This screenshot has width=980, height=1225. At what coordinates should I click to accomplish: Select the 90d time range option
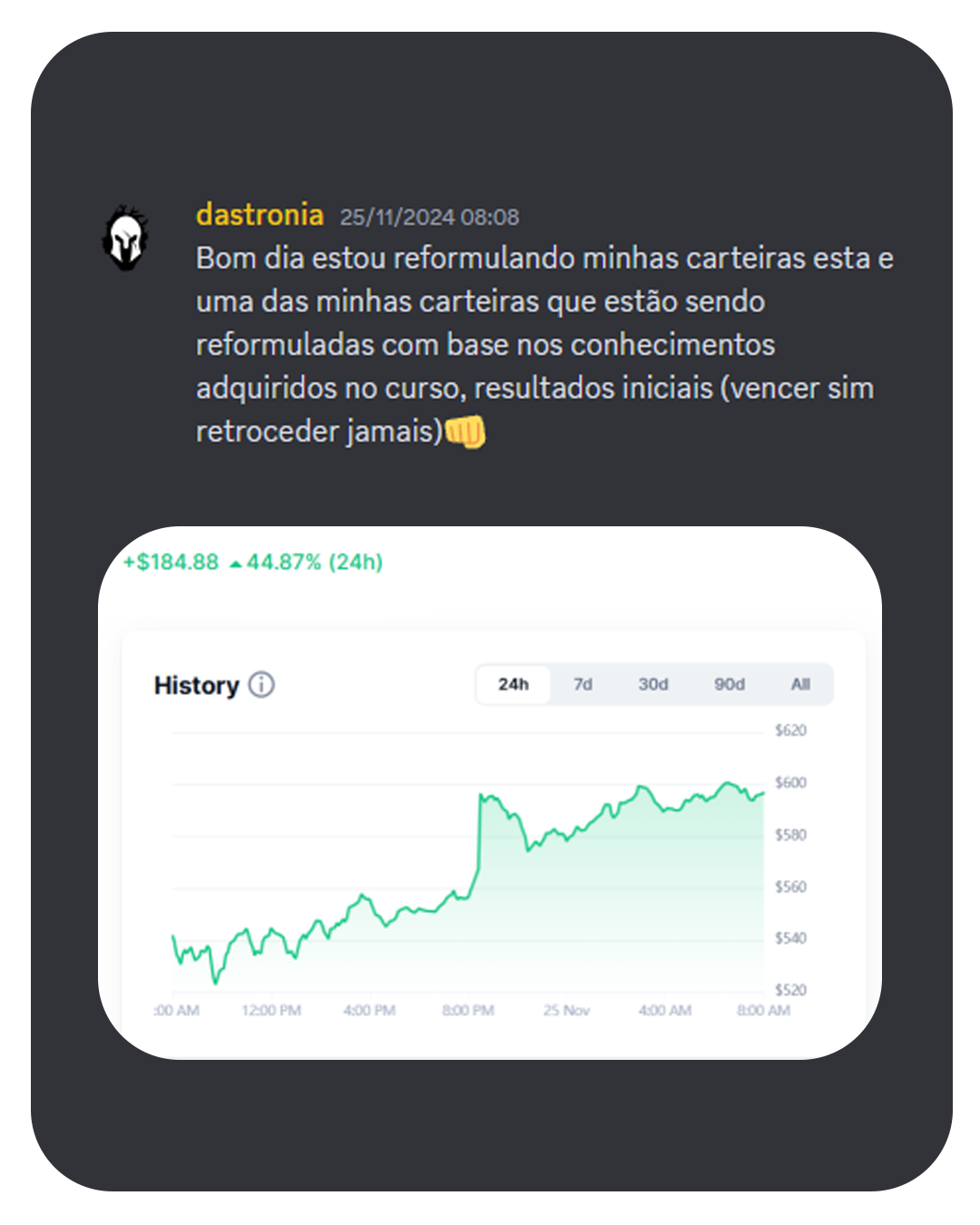730,685
